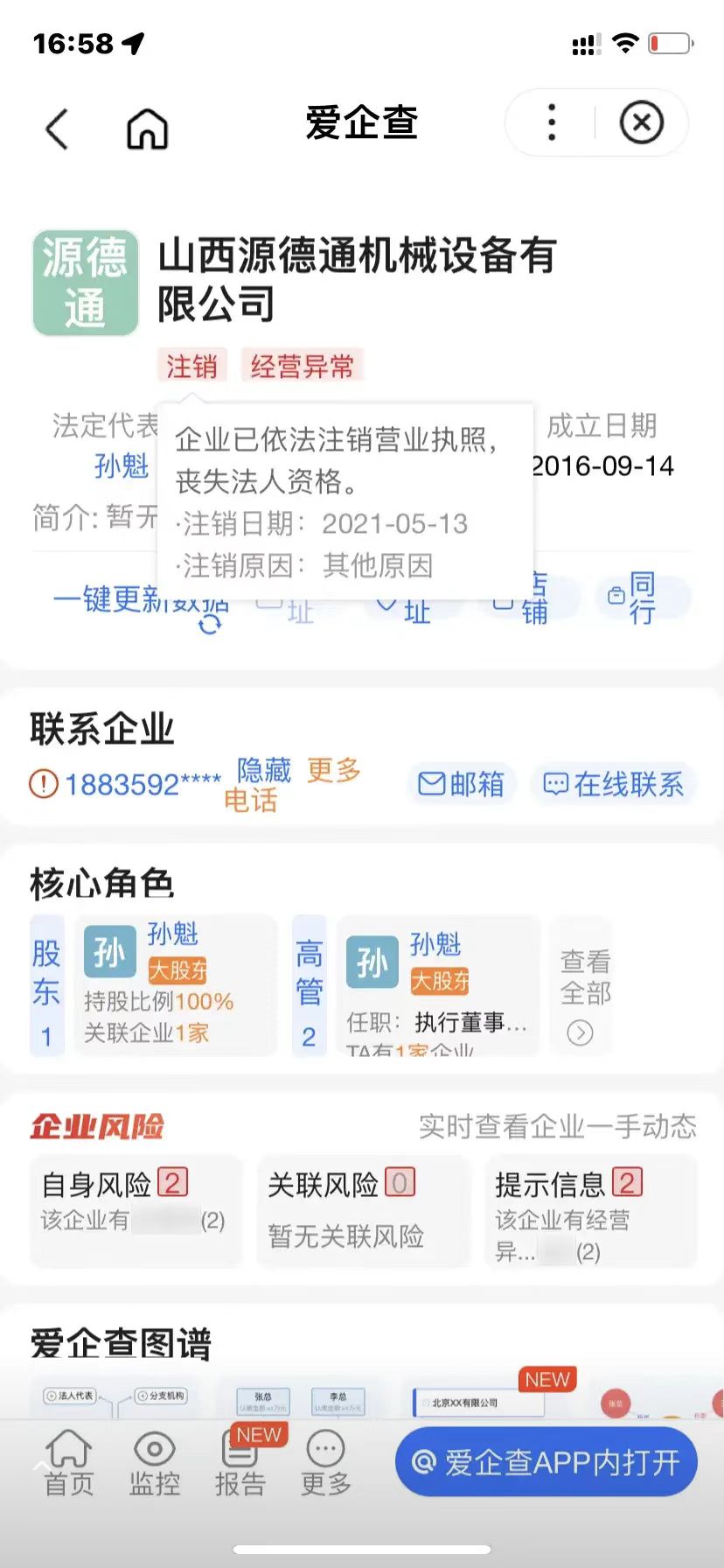The width and height of the screenshot is (724, 1568).
Task: Open 自身风险 risk details
Action: pyautogui.click(x=136, y=1207)
